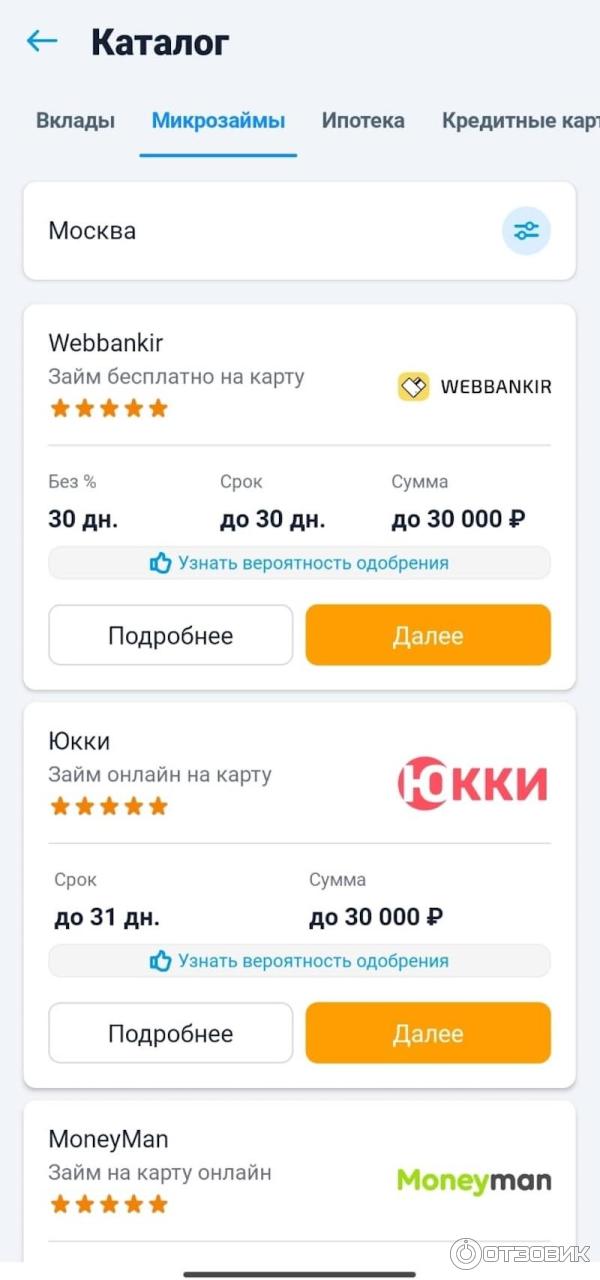Check approval probability for Юкки
Screen dimensions: 600x1280
pos(299,961)
